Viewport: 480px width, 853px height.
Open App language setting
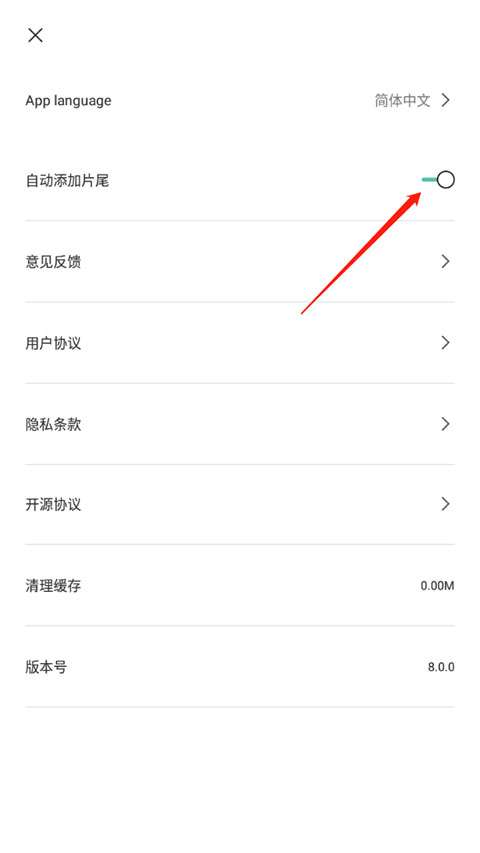pos(239,101)
